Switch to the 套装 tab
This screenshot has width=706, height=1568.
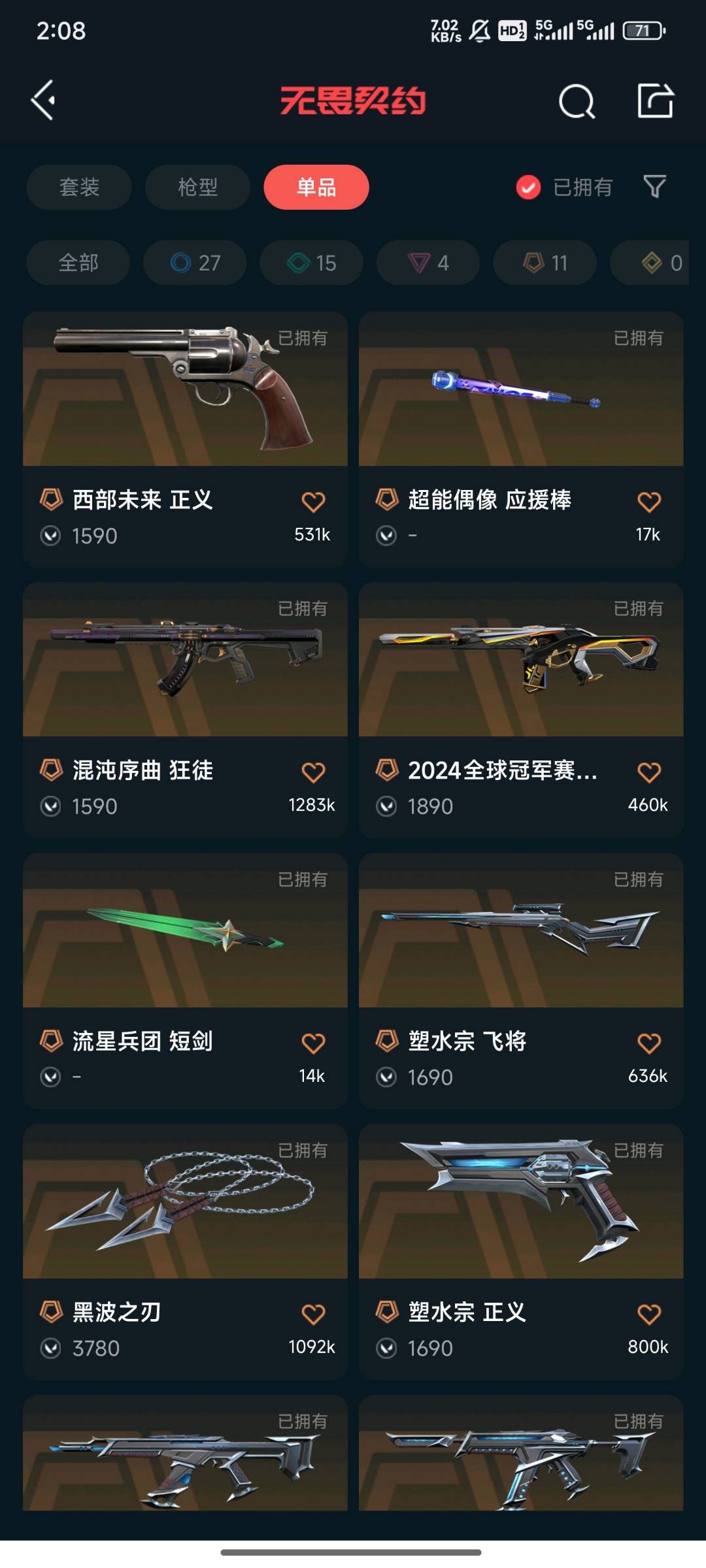coord(79,187)
